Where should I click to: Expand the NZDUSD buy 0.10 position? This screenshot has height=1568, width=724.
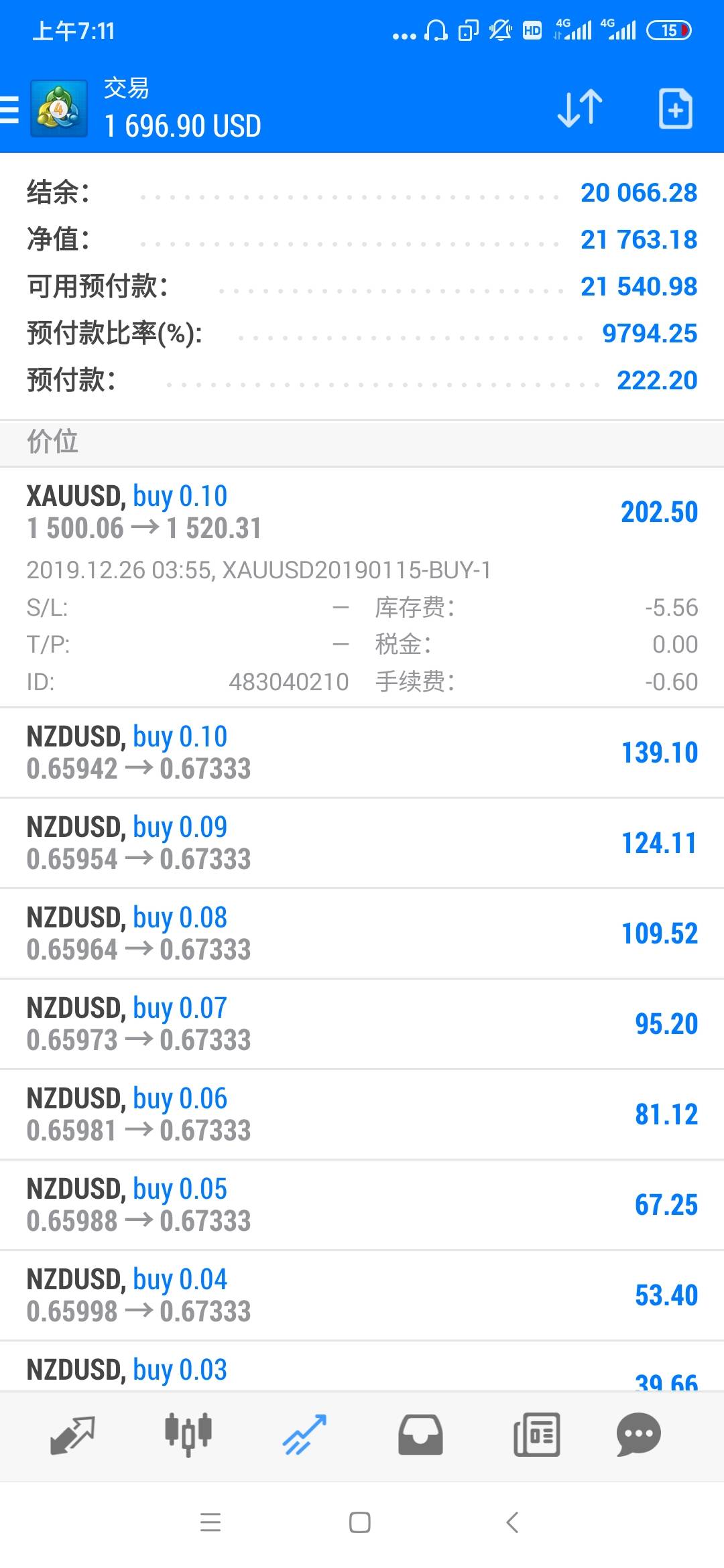pyautogui.click(x=362, y=753)
